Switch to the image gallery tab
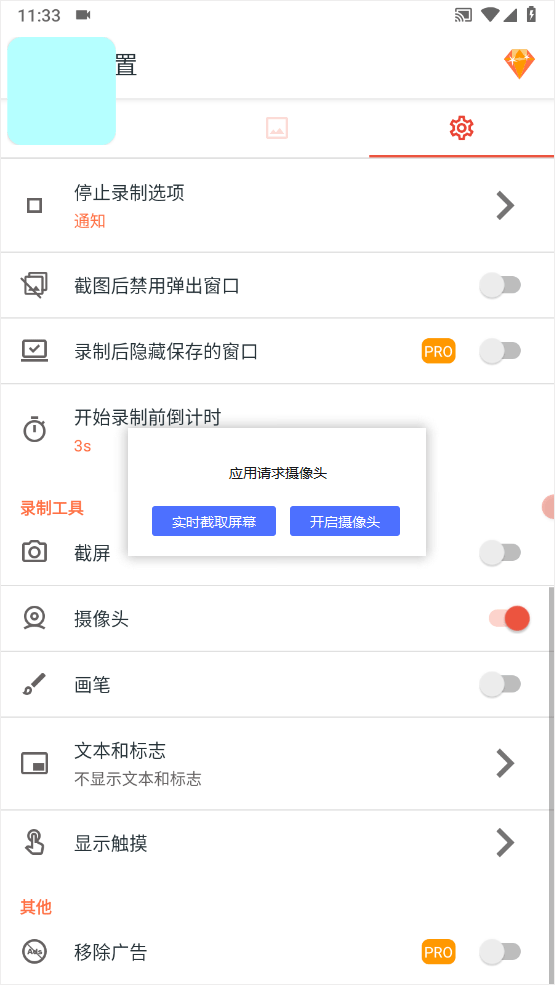 [x=277, y=128]
